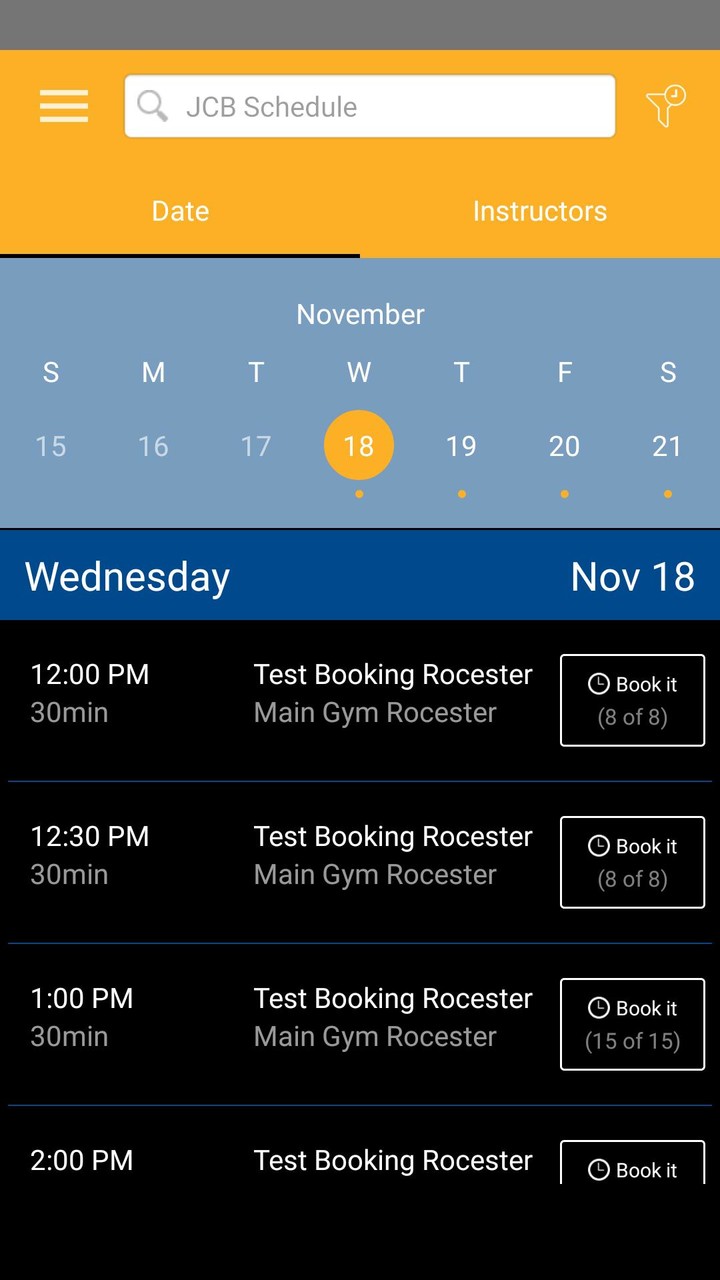Click the clock icon on the 12:00 PM booking
This screenshot has width=720, height=1280.
[x=598, y=684]
